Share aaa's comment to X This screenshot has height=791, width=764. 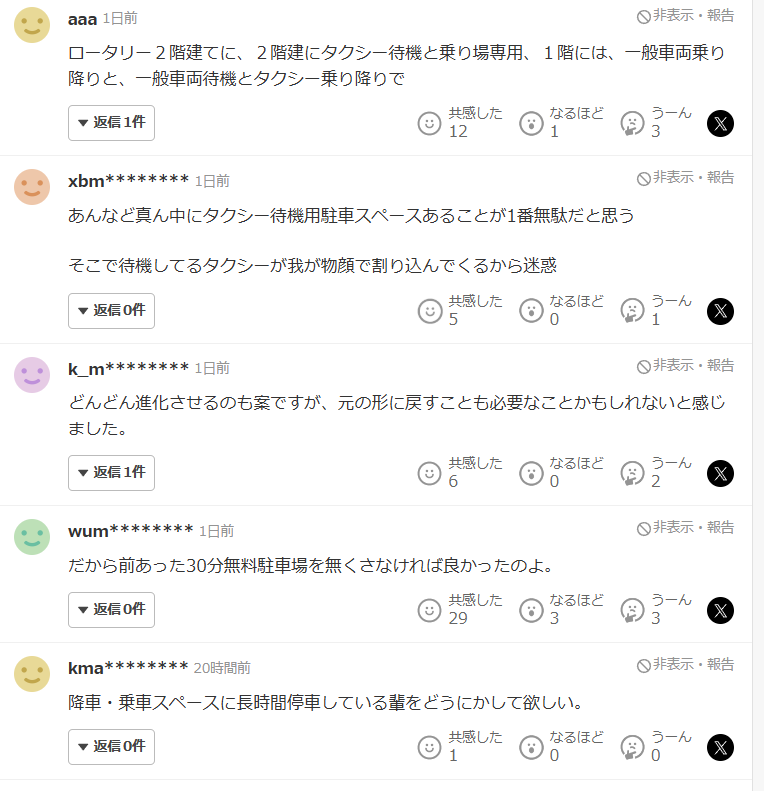pos(720,123)
